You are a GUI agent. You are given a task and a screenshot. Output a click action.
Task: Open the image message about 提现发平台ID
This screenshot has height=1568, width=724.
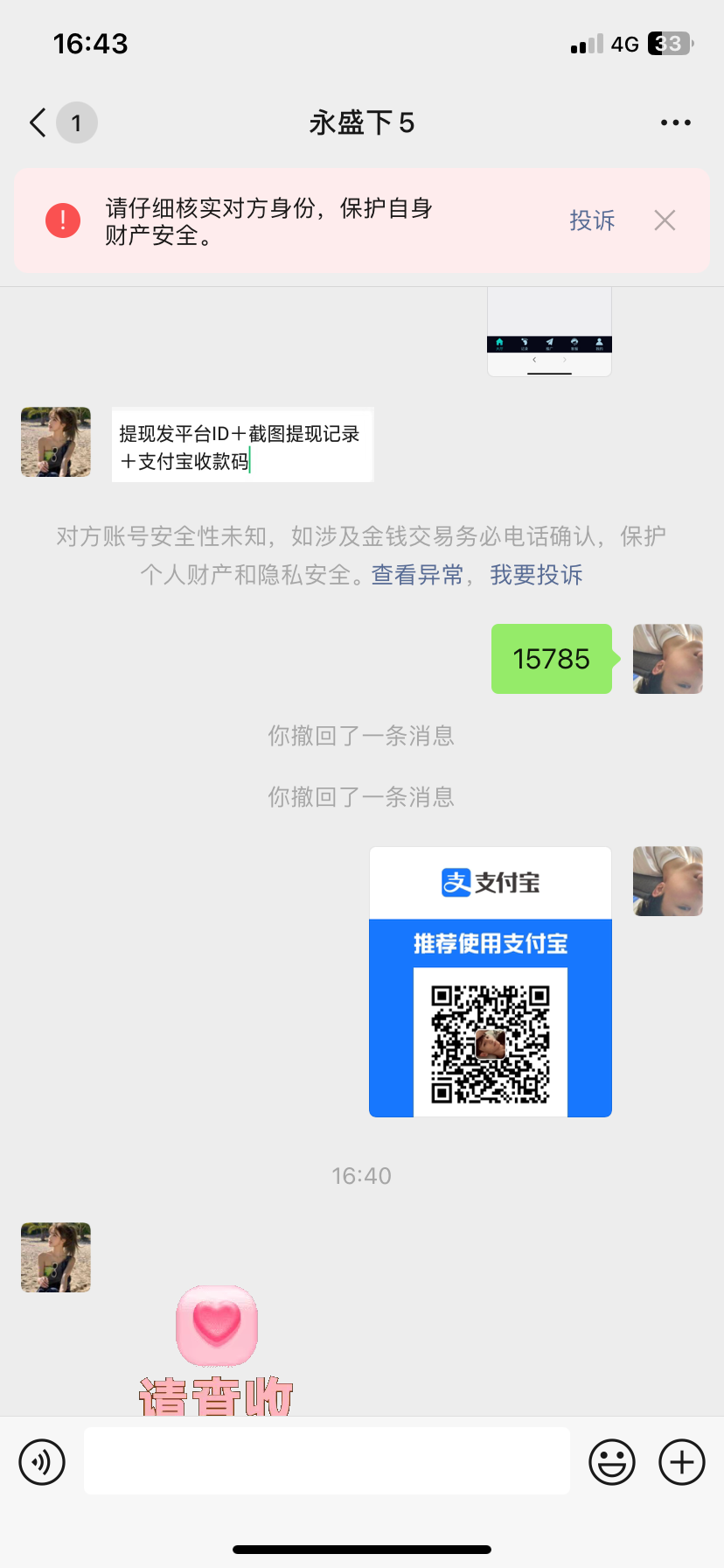tap(242, 445)
